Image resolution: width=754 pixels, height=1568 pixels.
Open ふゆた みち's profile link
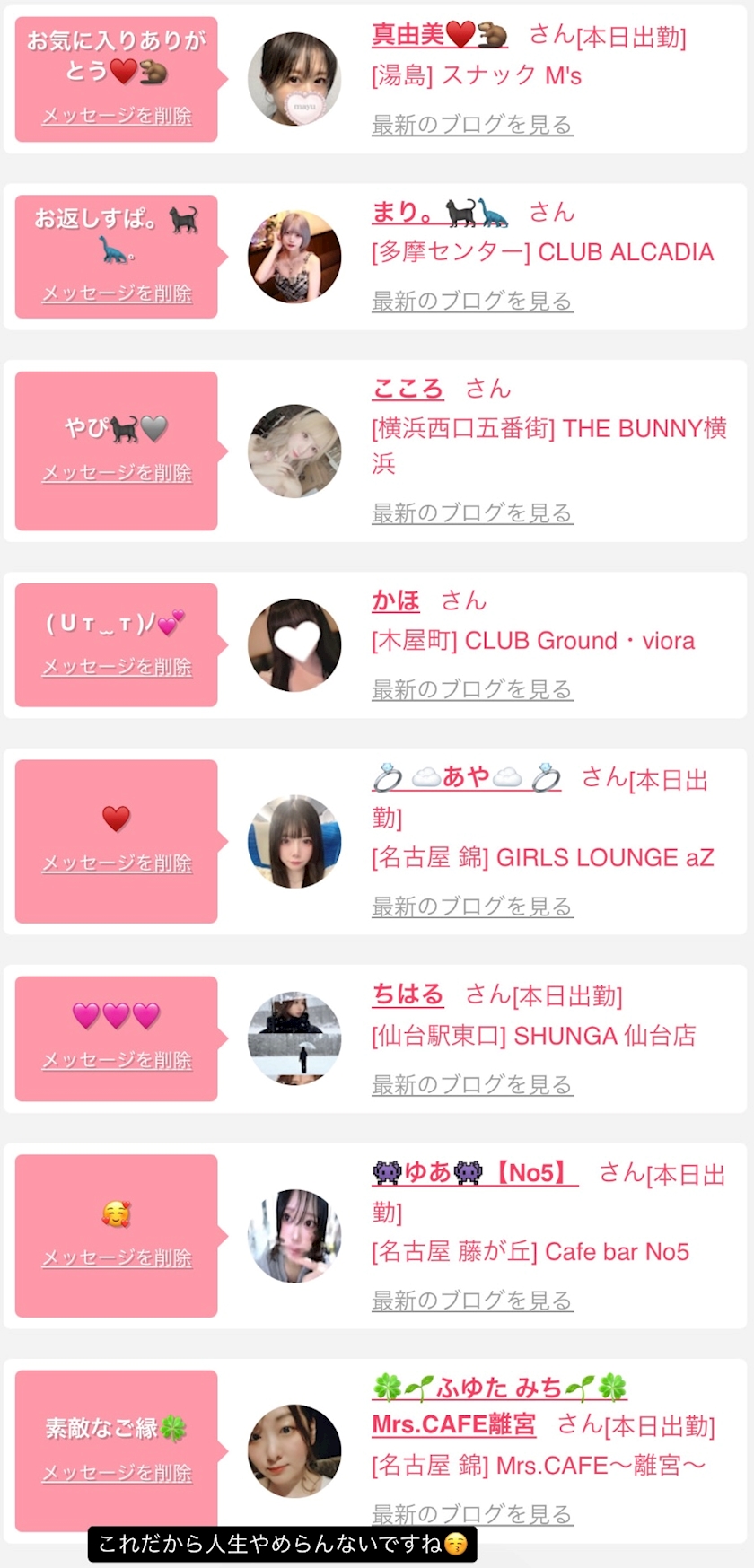pos(499,1388)
